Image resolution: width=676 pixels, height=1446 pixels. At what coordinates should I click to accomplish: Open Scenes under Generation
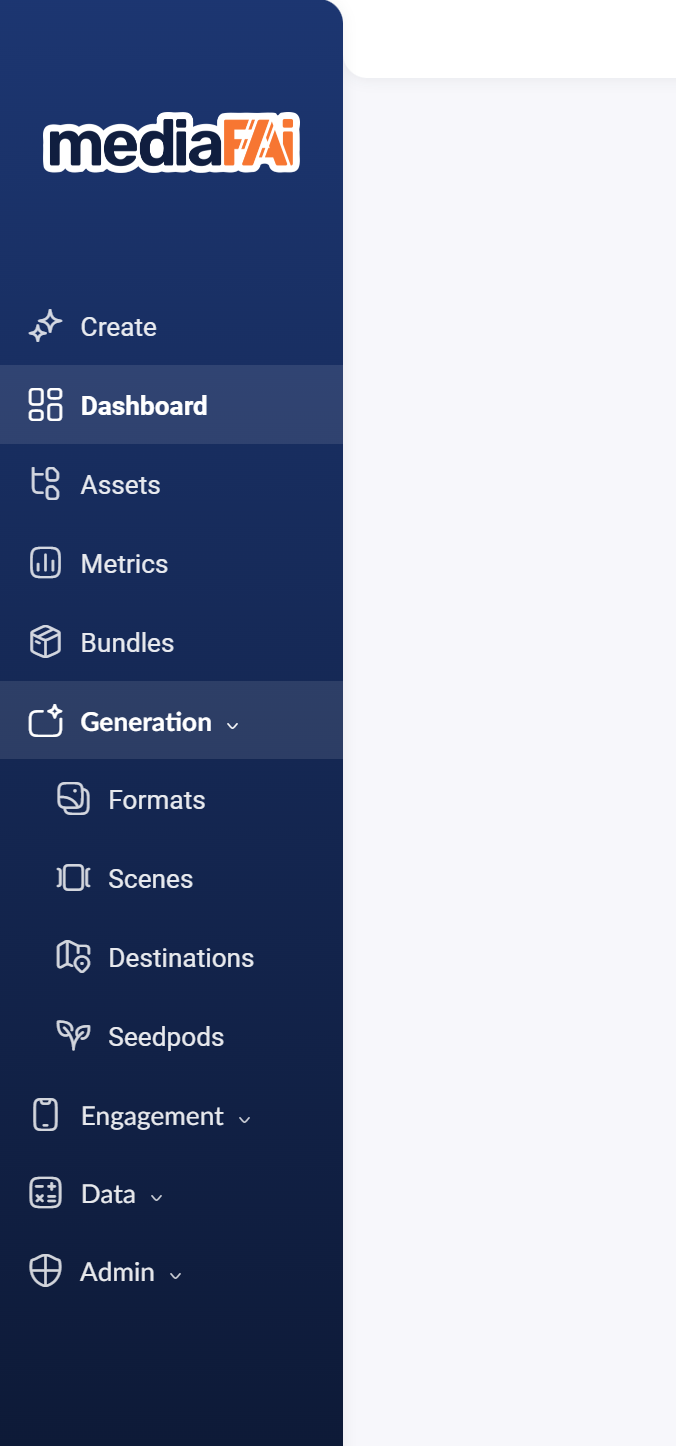click(x=171, y=879)
